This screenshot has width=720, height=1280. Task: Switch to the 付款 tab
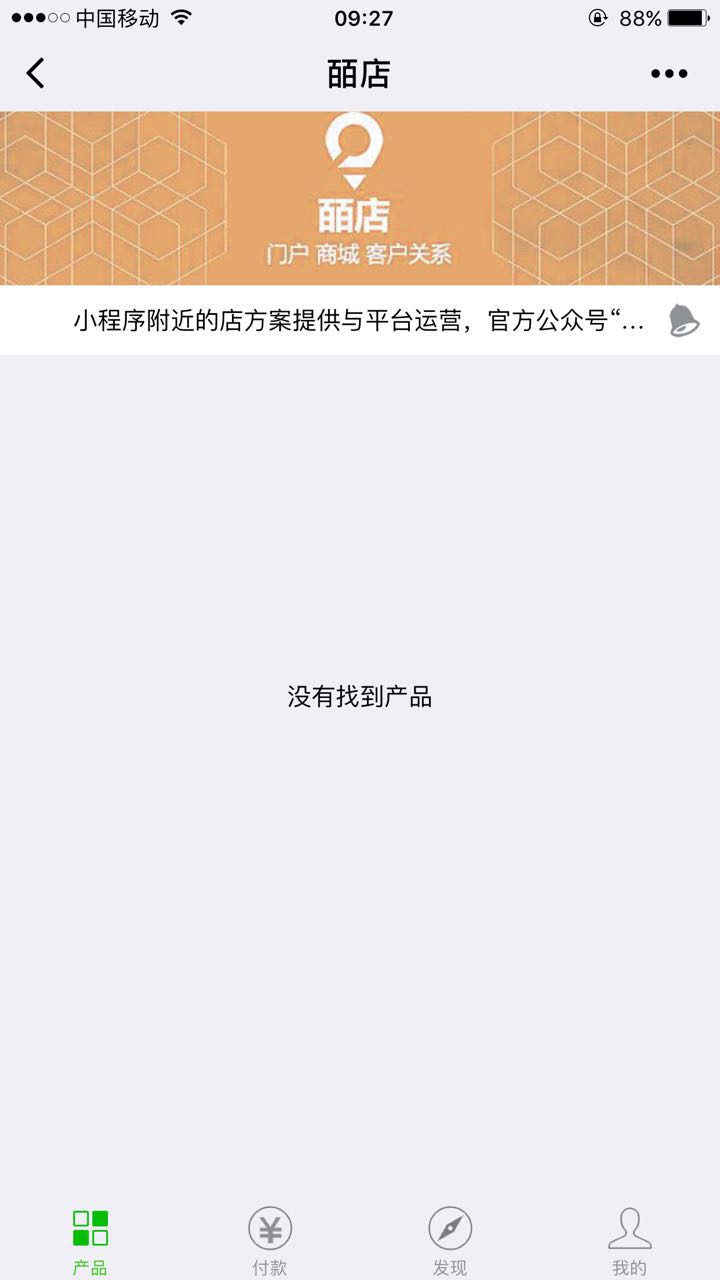click(270, 1240)
